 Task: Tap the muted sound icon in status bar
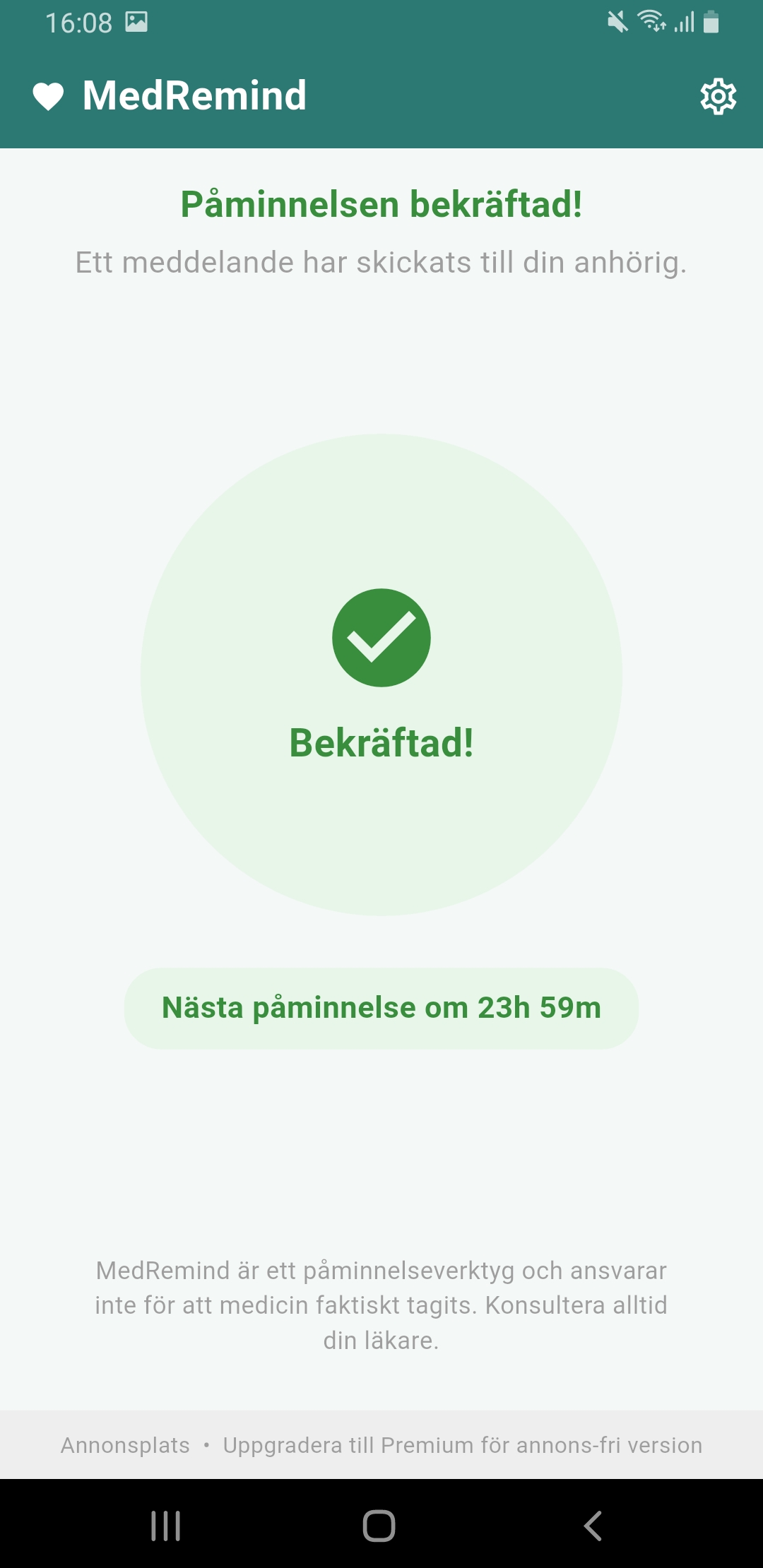coord(617,21)
